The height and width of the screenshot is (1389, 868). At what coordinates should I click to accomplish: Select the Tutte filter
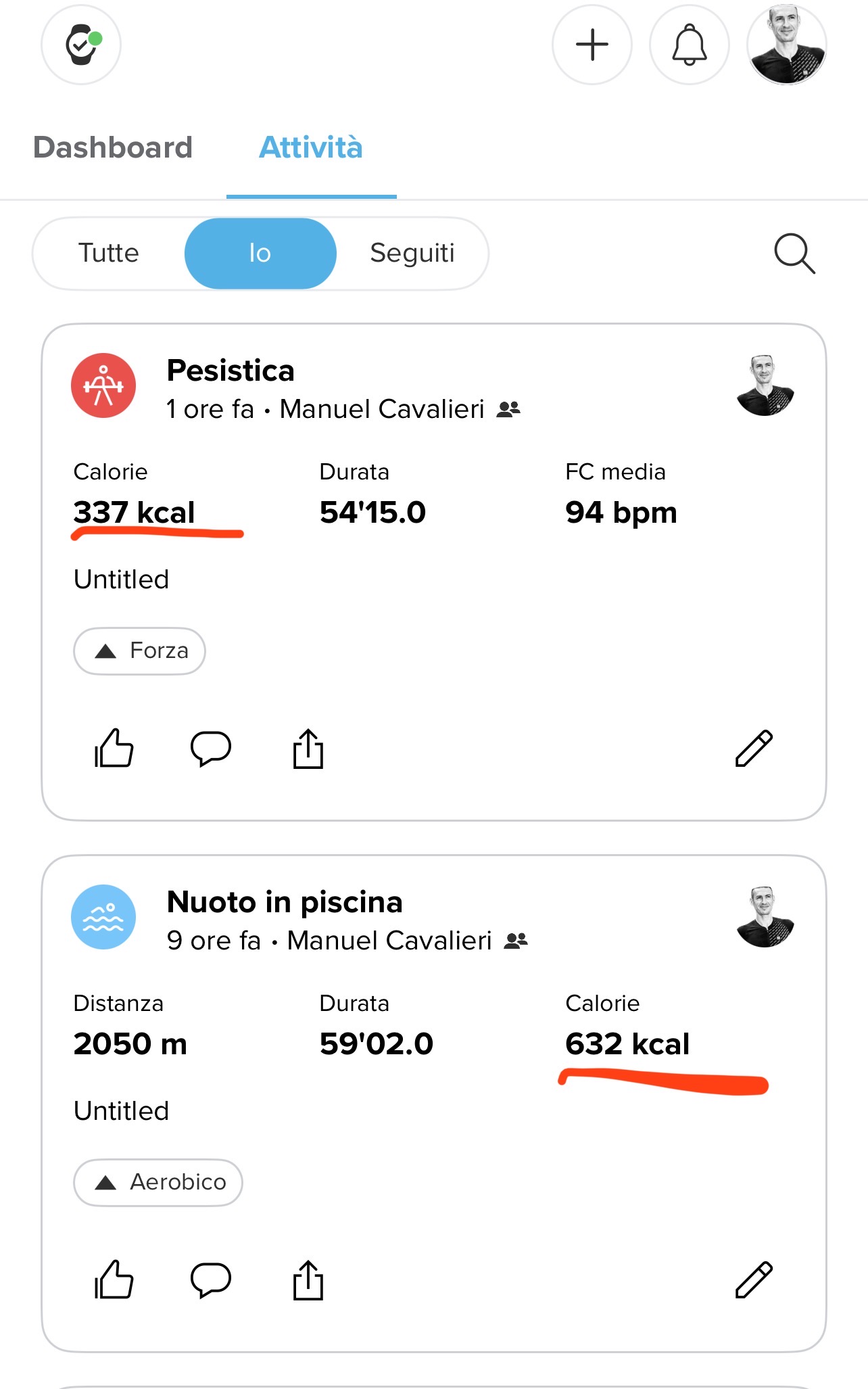pyautogui.click(x=109, y=253)
